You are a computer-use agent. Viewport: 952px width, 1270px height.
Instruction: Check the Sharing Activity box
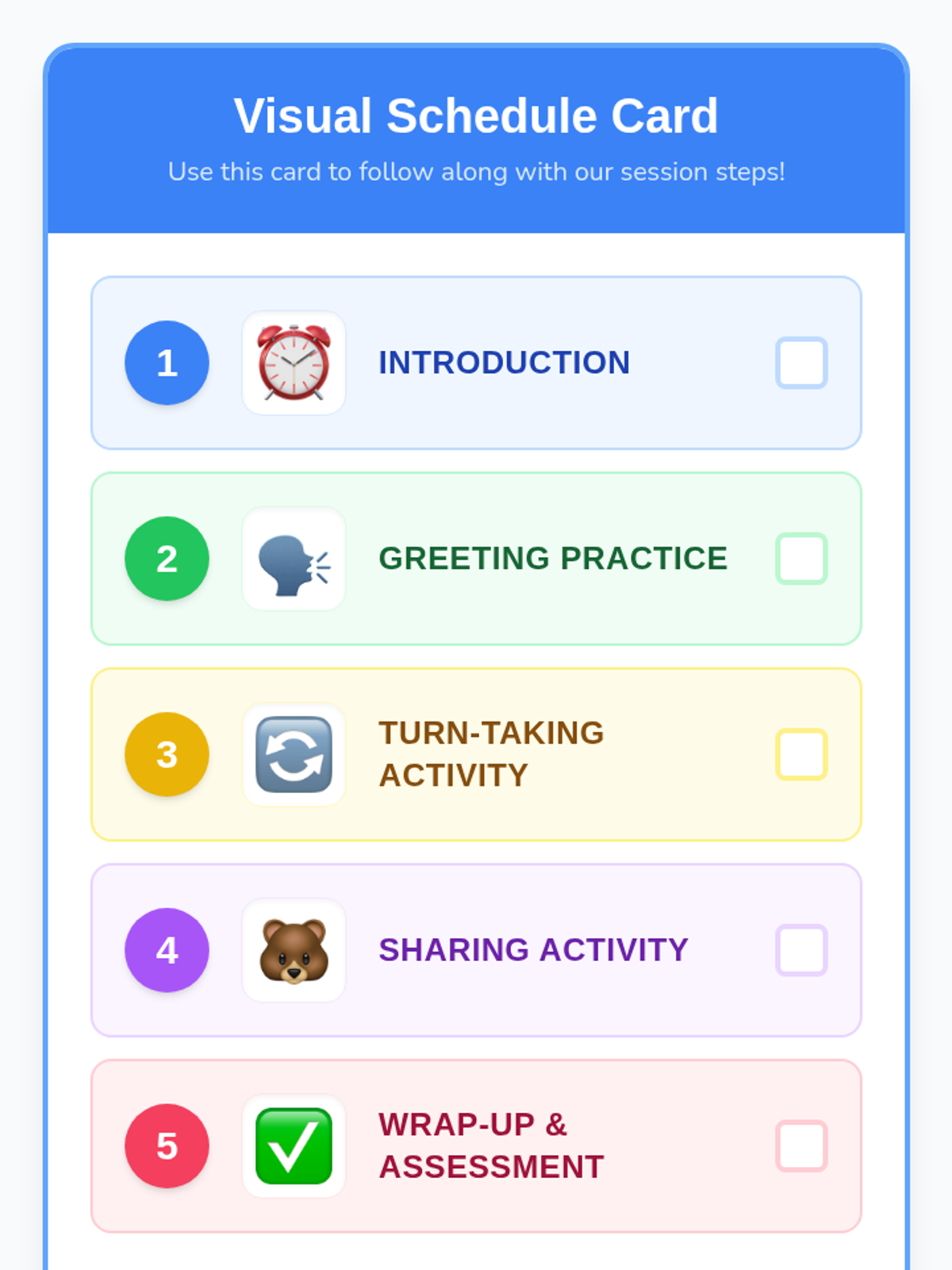coord(801,950)
